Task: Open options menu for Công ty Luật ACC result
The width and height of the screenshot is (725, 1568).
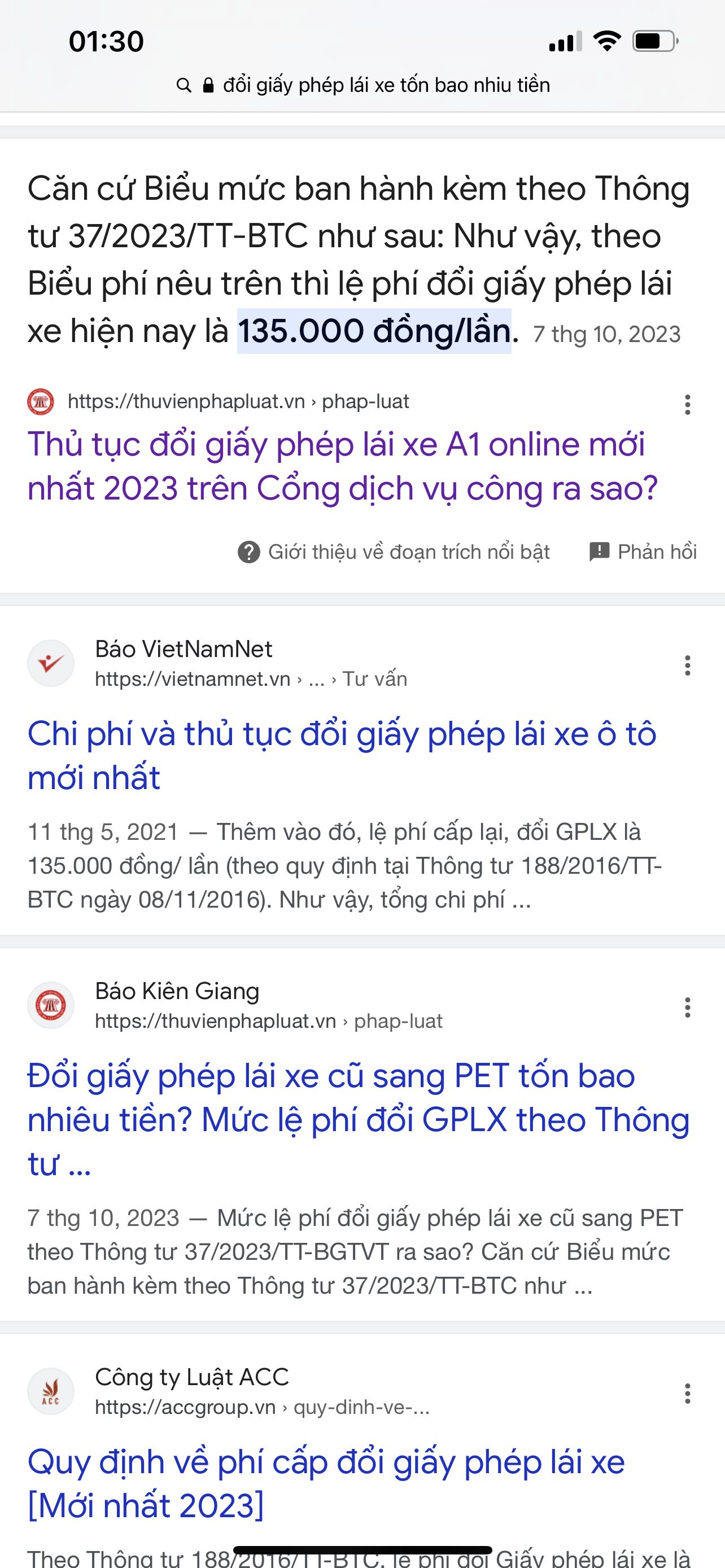Action: [x=687, y=1393]
